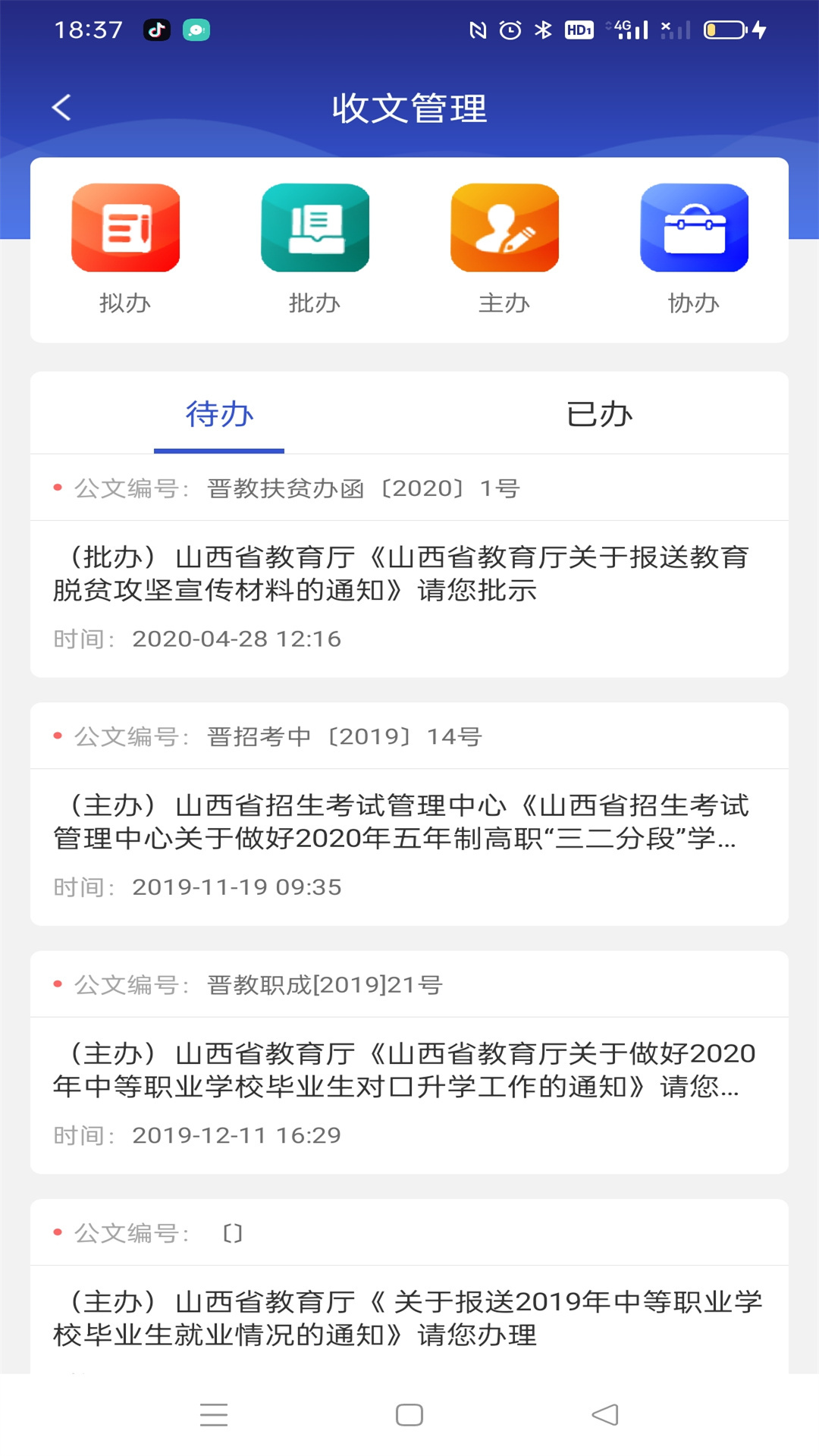Viewport: 819px width, 1456px height.
Task: Switch to the 已办 tab
Action: pyautogui.click(x=599, y=413)
